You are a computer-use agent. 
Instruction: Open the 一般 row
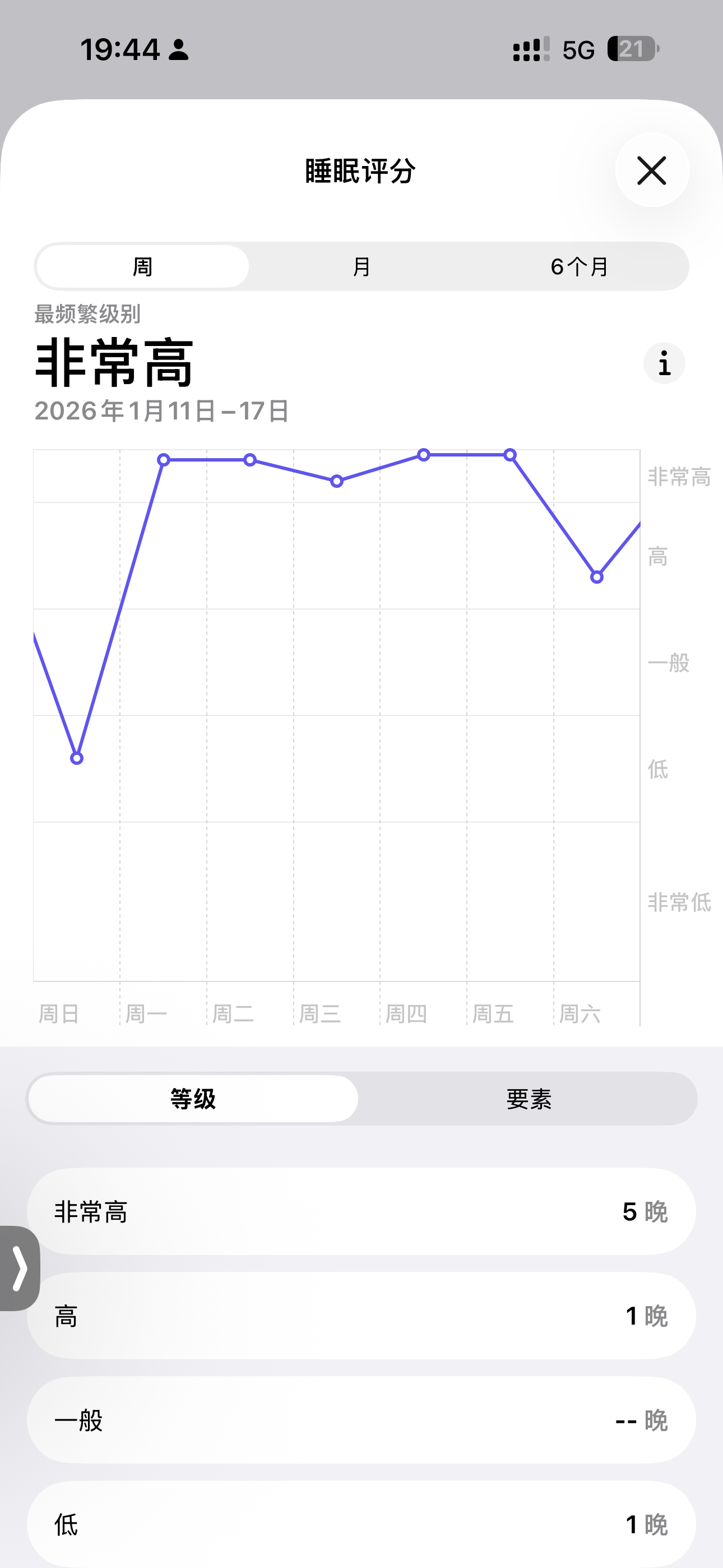click(x=361, y=1420)
